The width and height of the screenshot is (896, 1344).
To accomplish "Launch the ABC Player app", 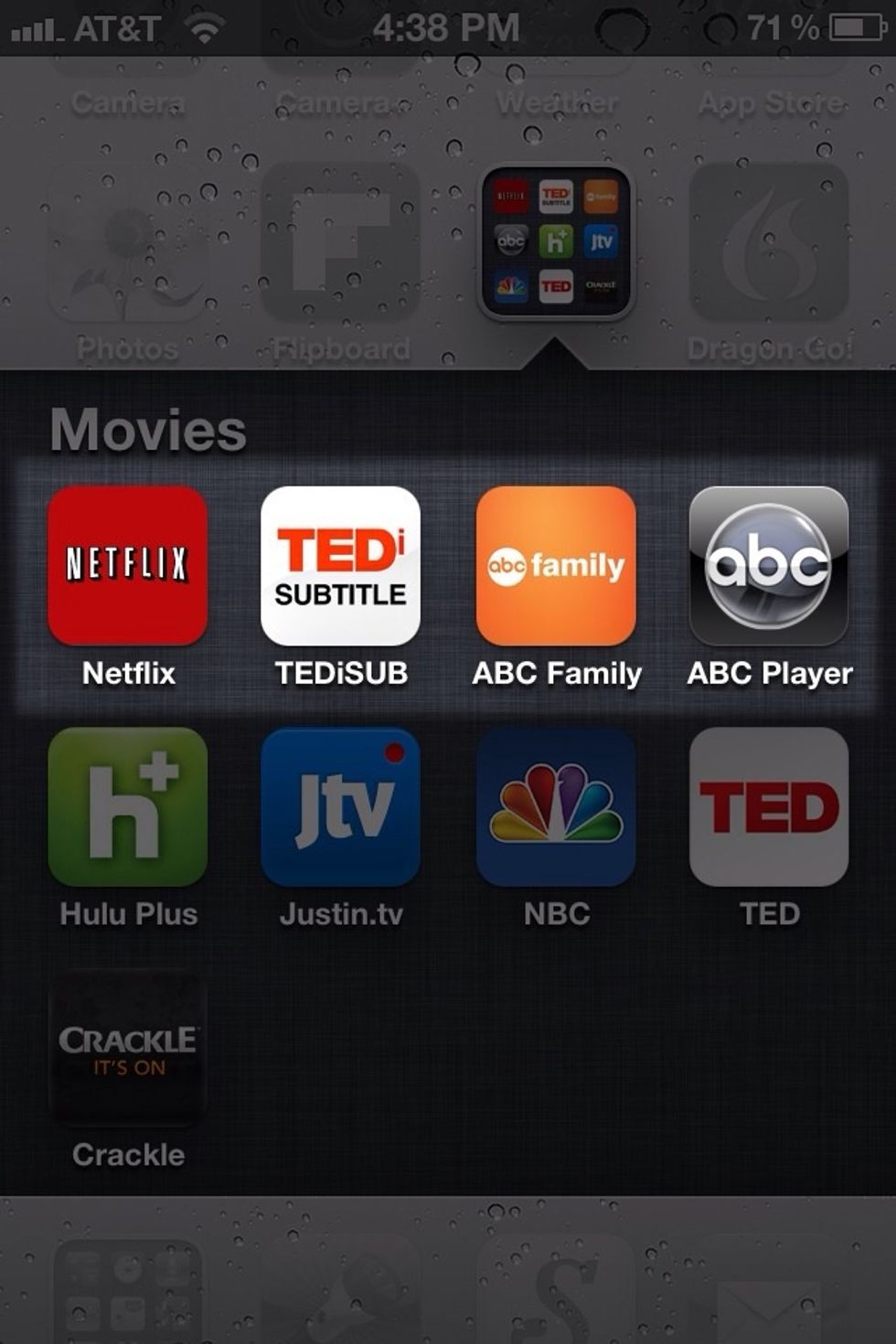I will click(770, 567).
